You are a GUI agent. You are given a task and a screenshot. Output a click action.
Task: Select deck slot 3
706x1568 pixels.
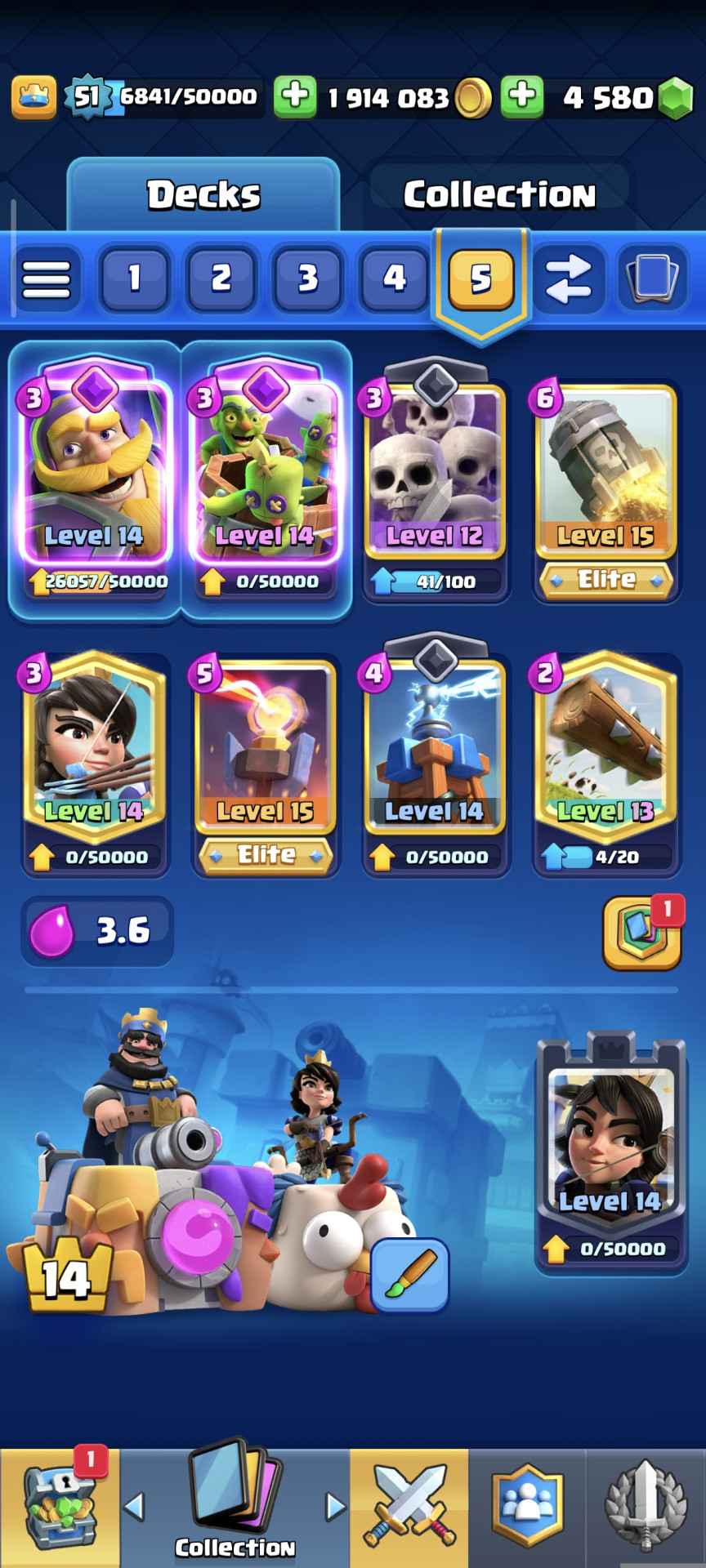(307, 278)
